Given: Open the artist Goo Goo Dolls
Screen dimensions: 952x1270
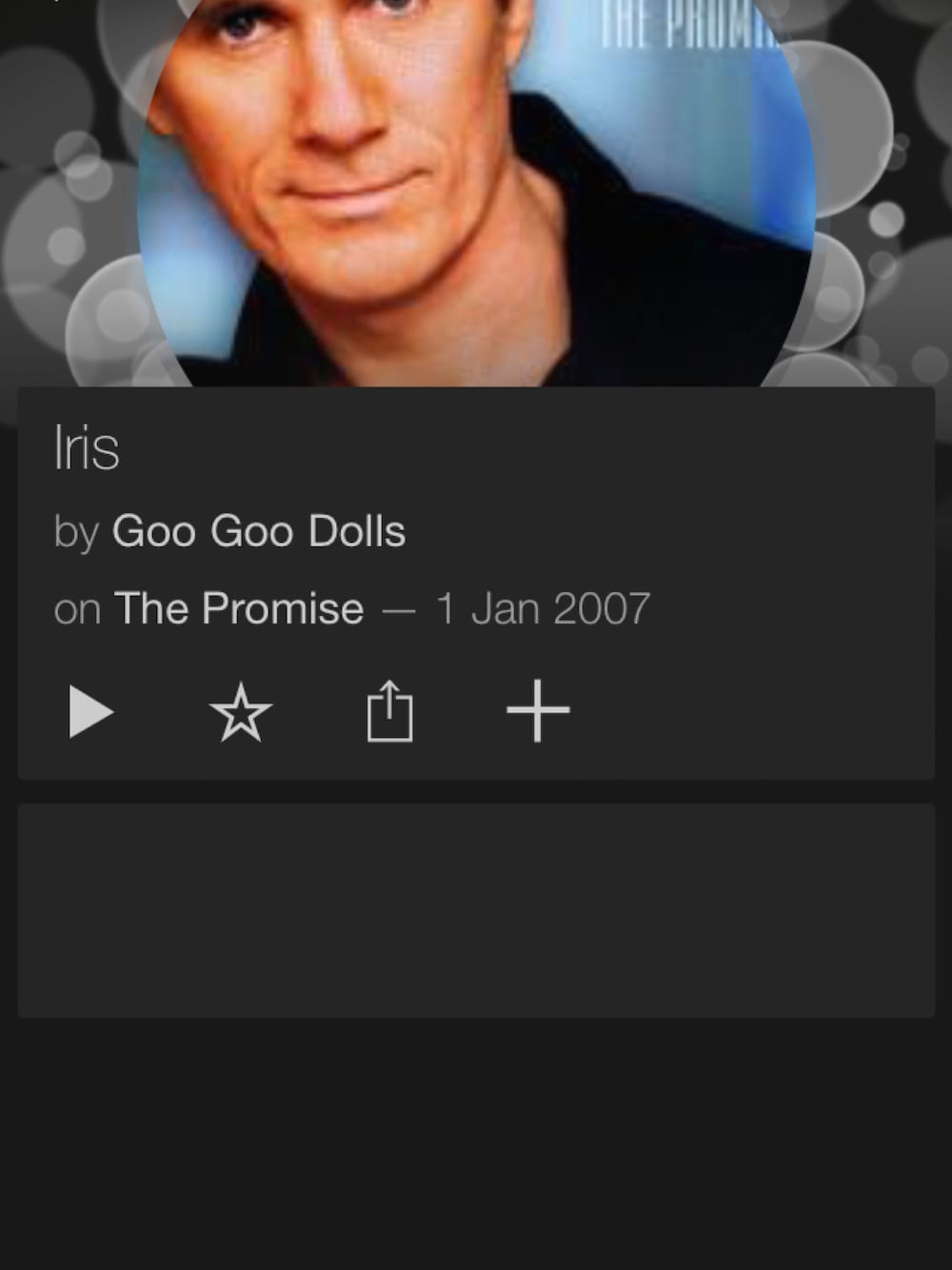Looking at the screenshot, I should point(258,531).
